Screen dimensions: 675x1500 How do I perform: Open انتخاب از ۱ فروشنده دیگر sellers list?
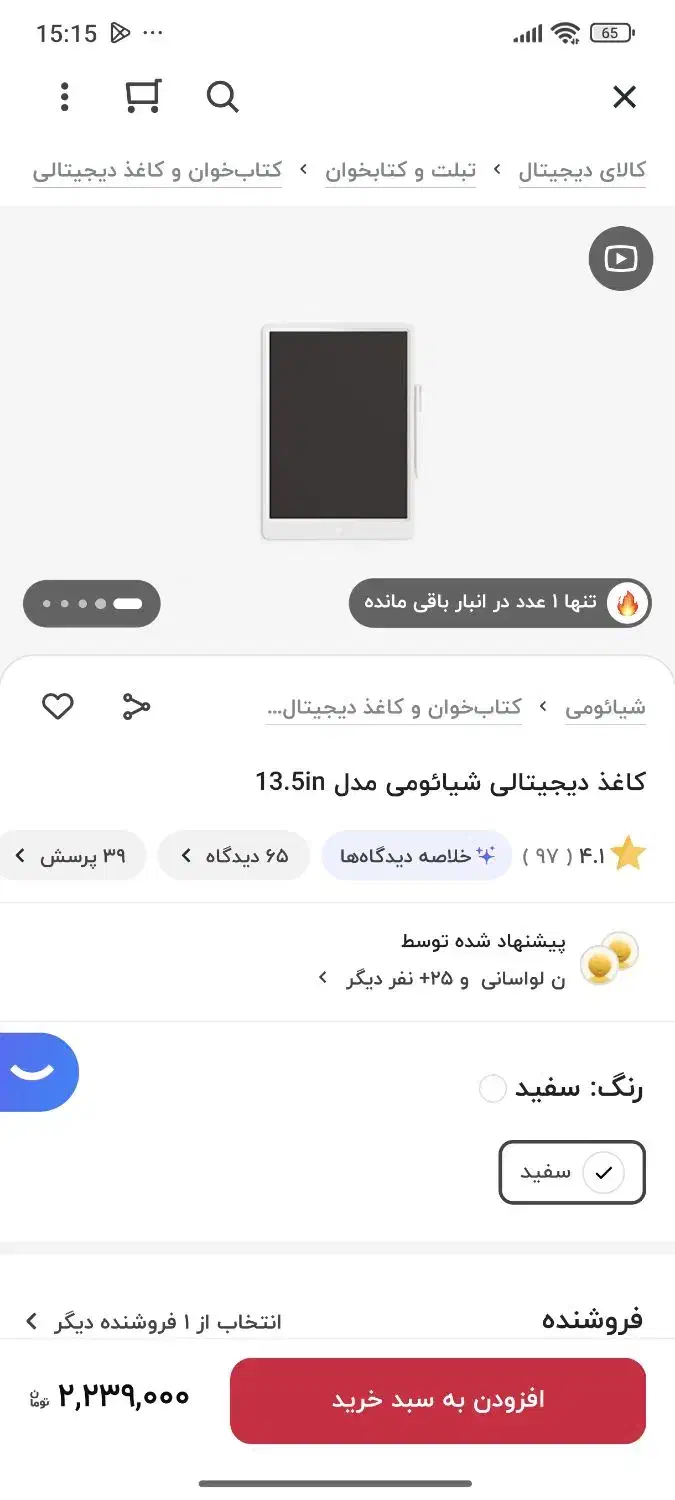coord(153,1321)
